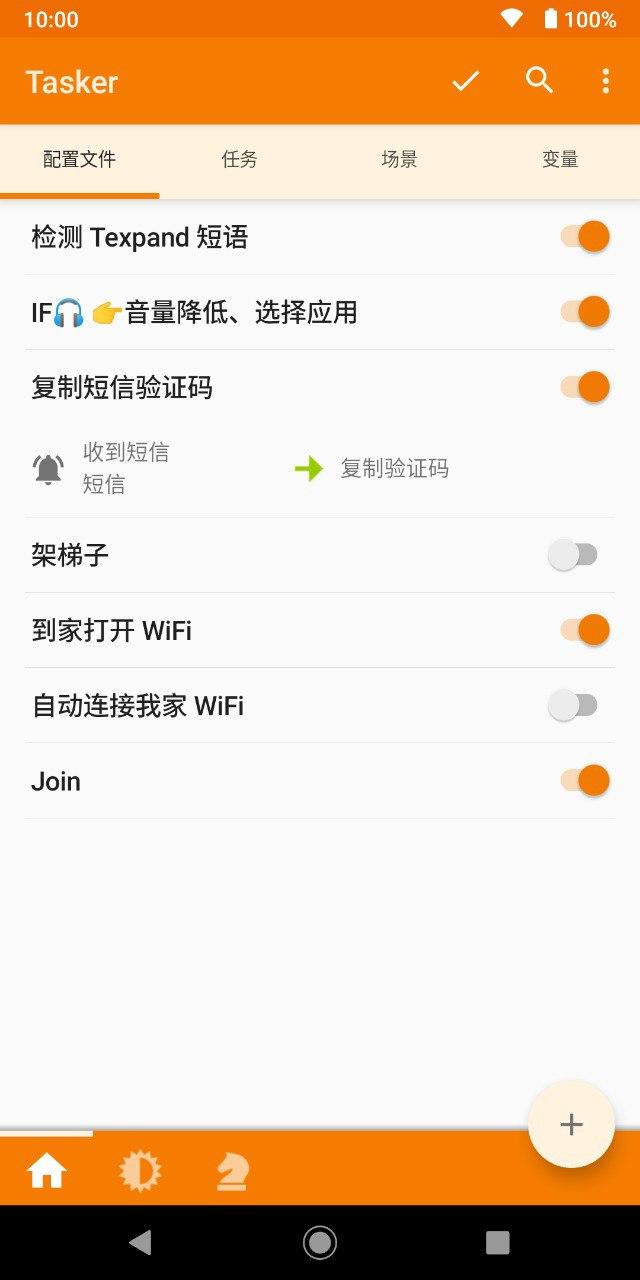Add a new profile with plus button
This screenshot has width=640, height=1280.
coord(571,1124)
